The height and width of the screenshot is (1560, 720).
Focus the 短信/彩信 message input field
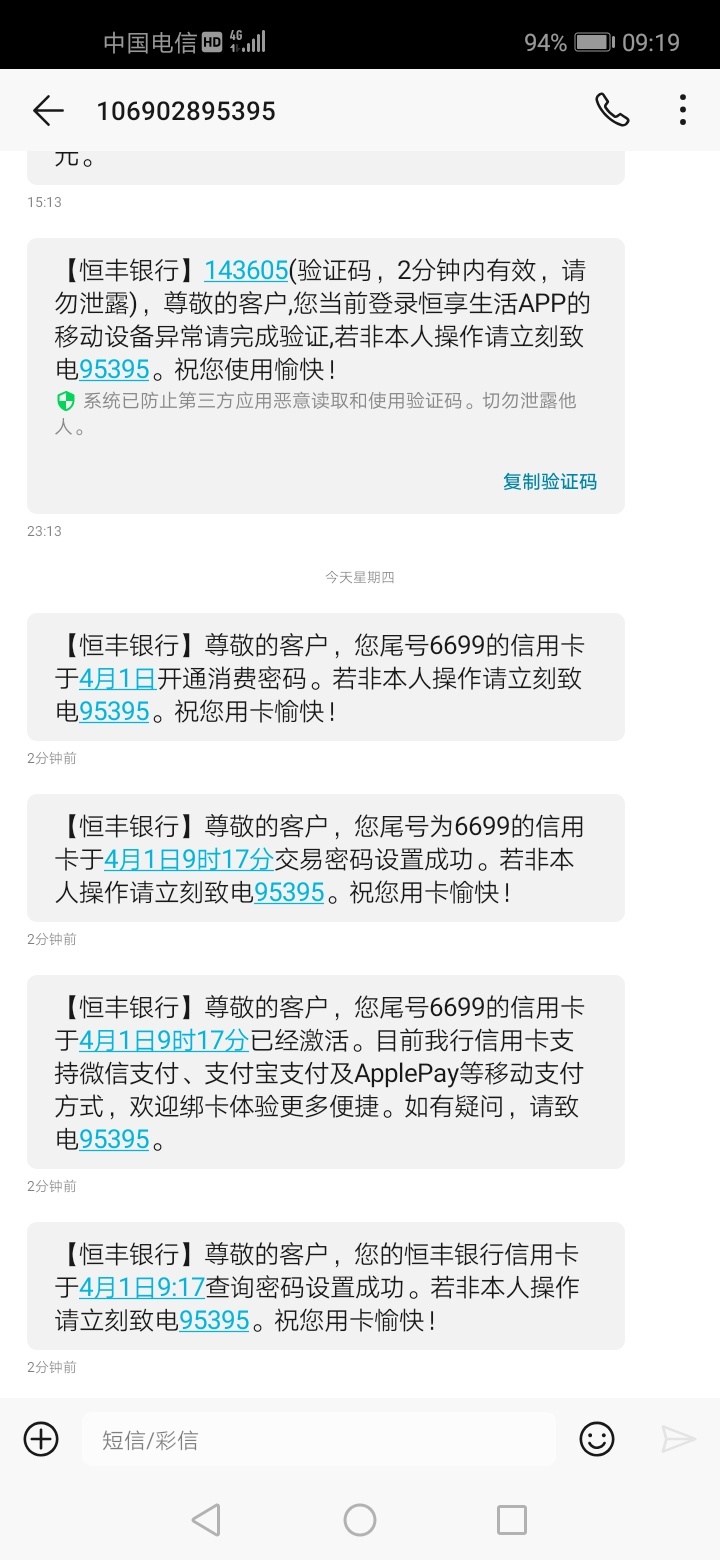pyautogui.click(x=319, y=1439)
